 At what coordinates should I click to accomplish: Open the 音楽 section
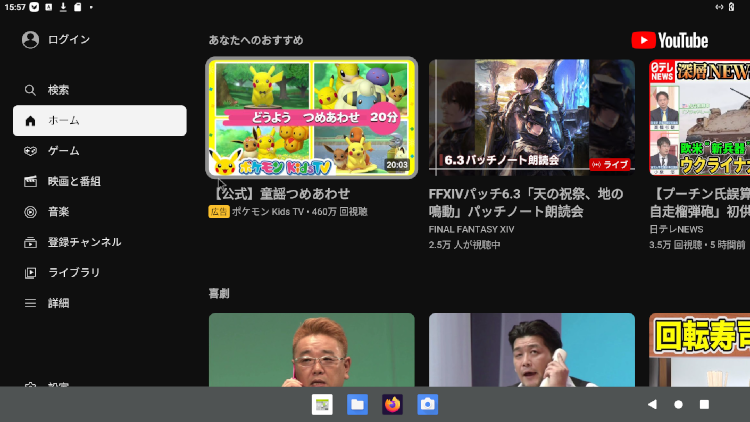[x=58, y=212]
